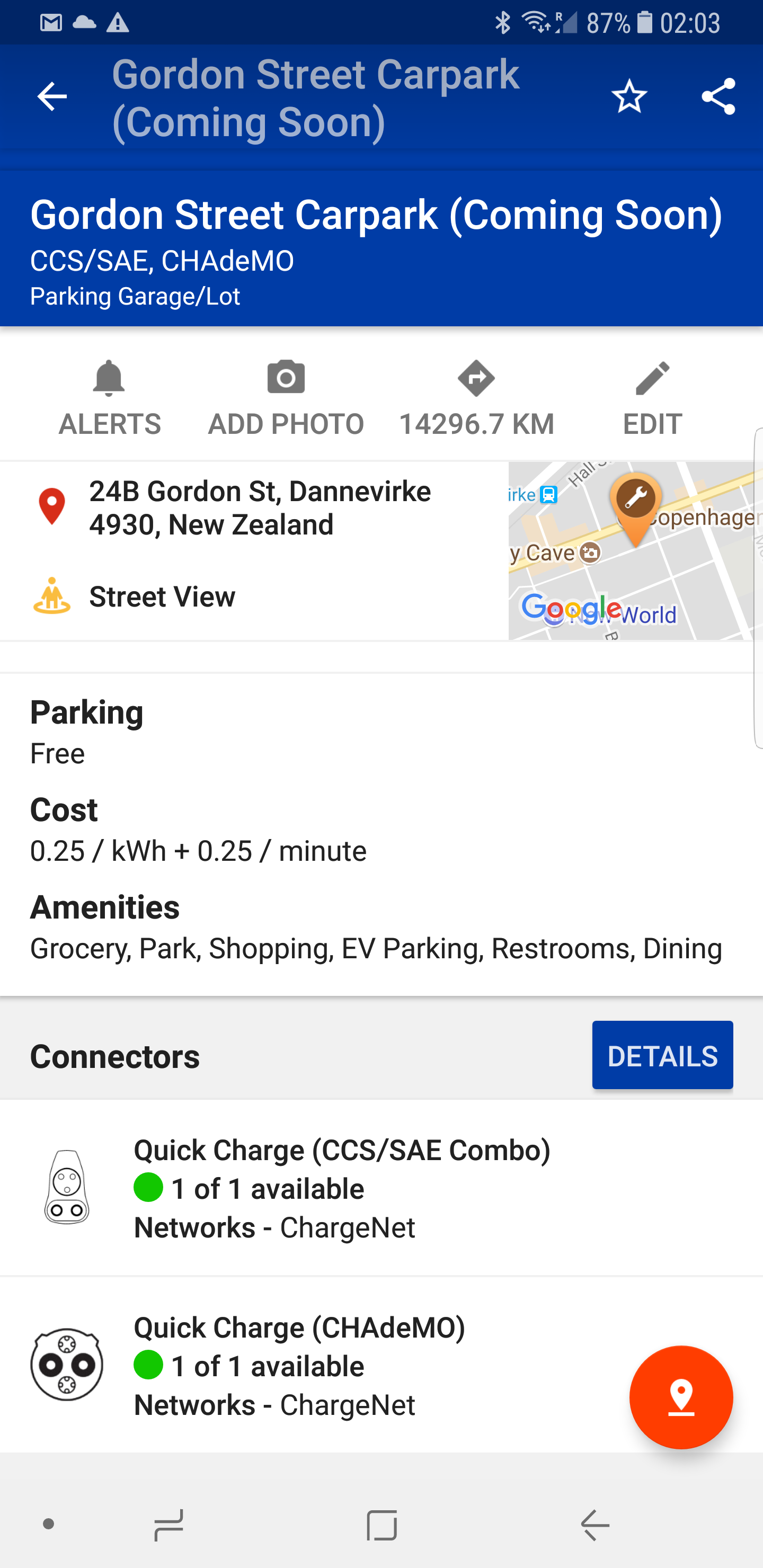Select the CCS/SAE Combo connector row
Viewport: 763px width, 1568px height.
pyautogui.click(x=381, y=1188)
